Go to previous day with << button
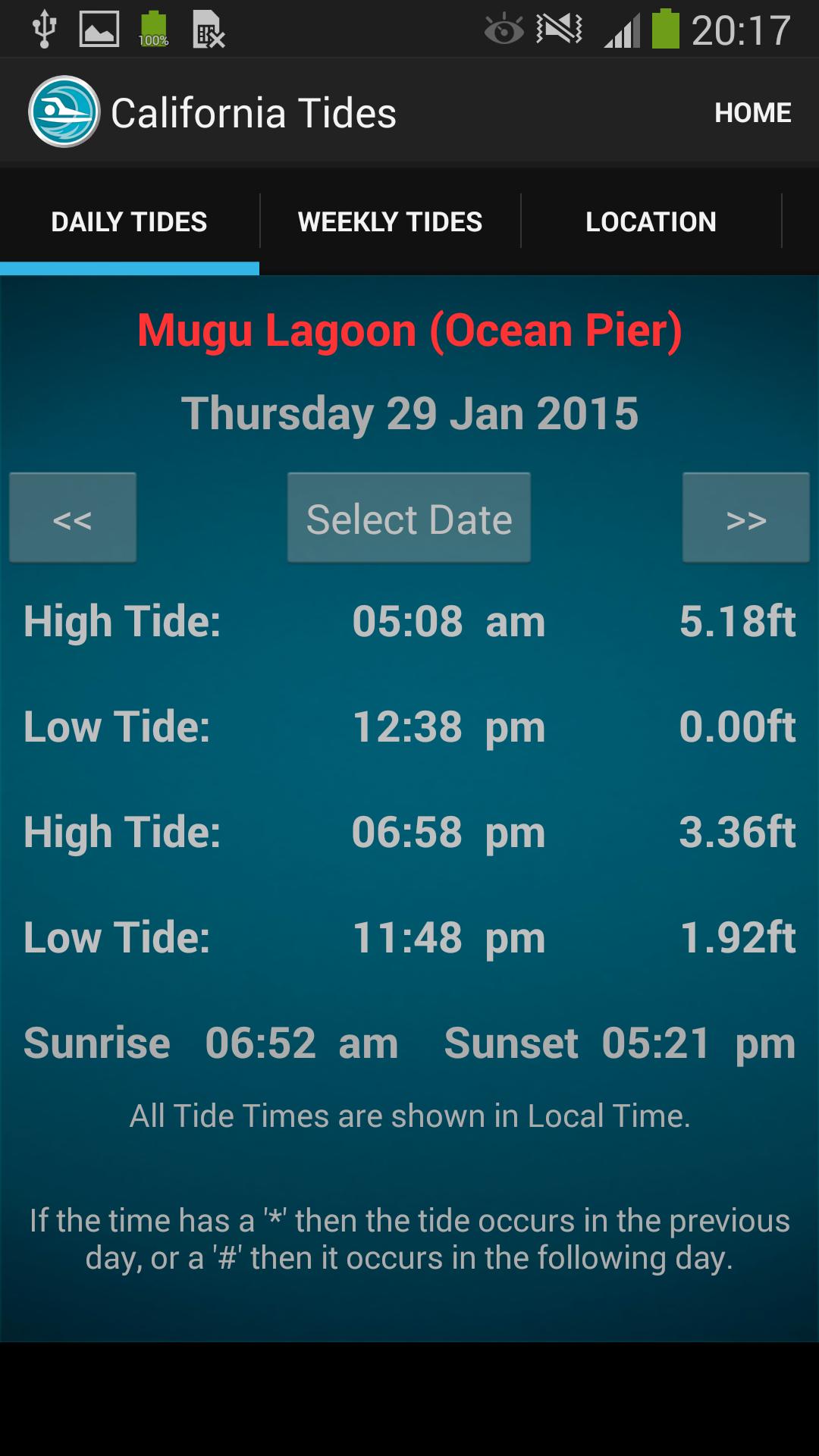819x1456 pixels. click(x=73, y=518)
